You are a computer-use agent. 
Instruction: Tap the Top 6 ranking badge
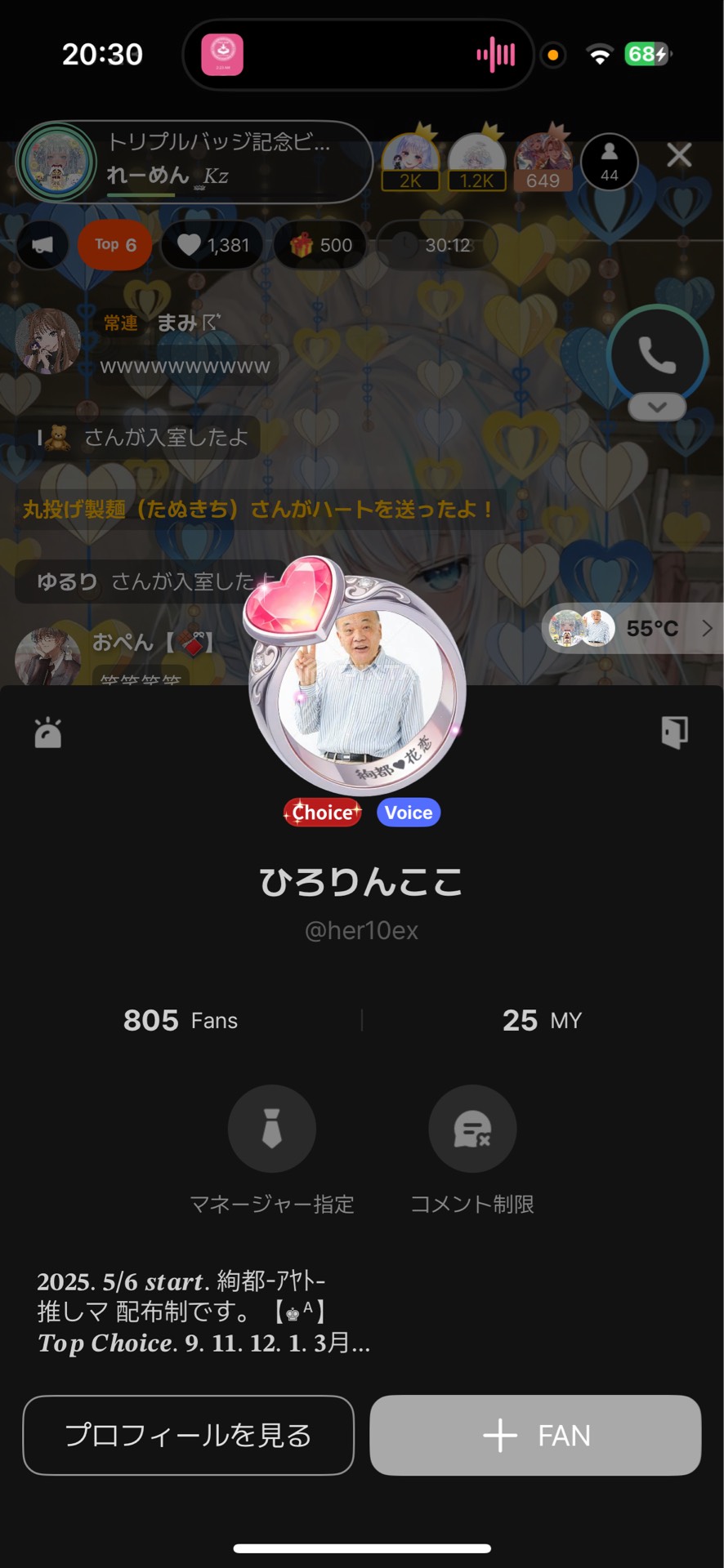(114, 244)
